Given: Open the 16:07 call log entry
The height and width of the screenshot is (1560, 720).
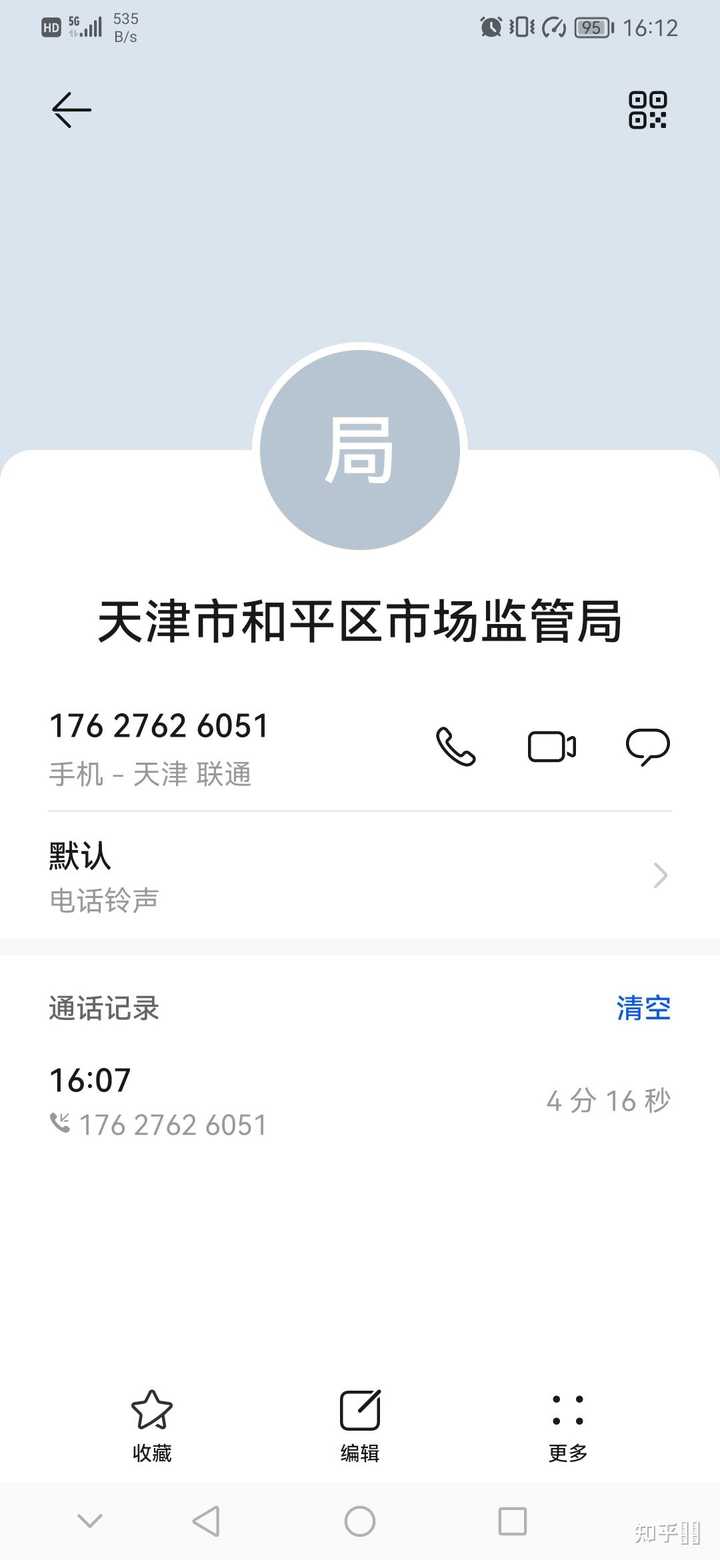Looking at the screenshot, I should tap(360, 1101).
